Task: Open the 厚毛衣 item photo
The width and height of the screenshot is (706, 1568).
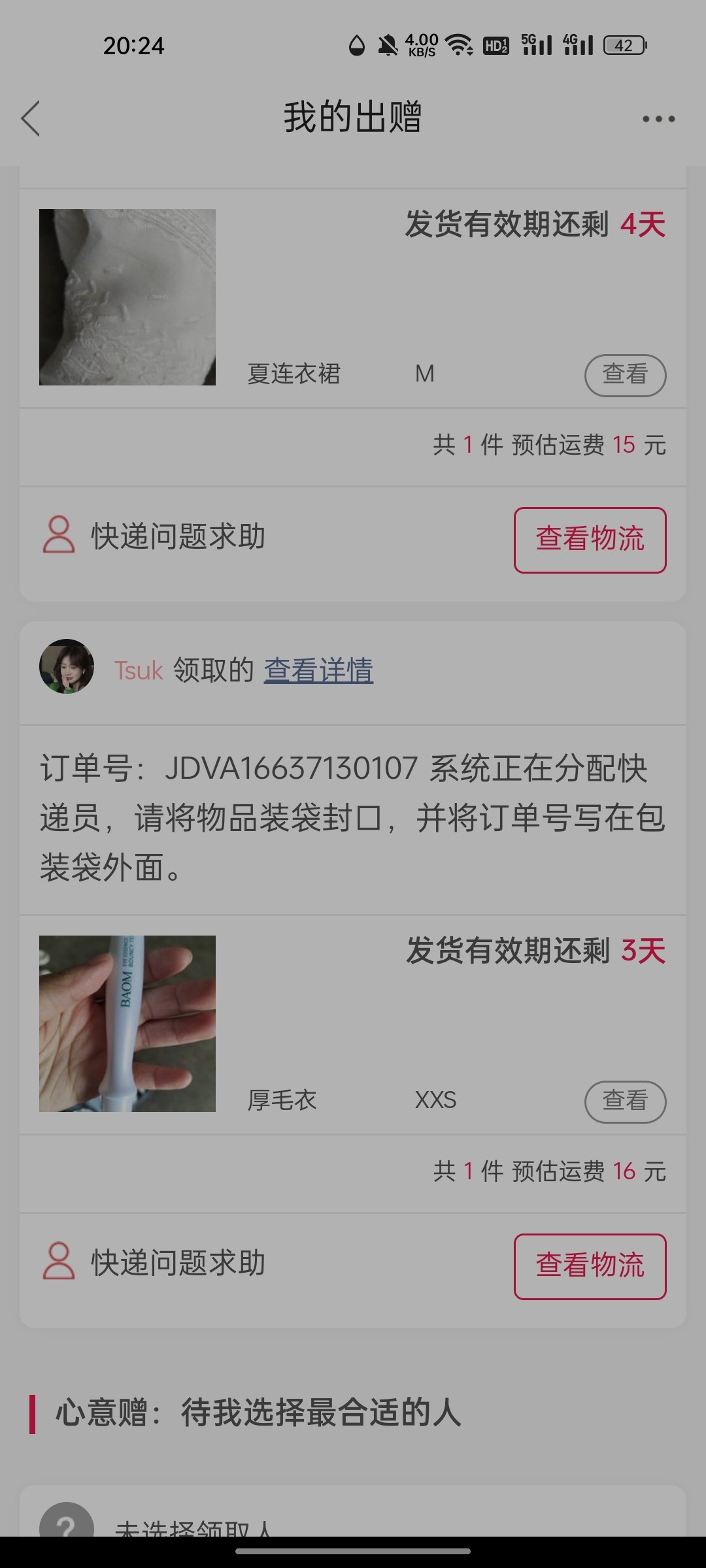Action: click(127, 1024)
